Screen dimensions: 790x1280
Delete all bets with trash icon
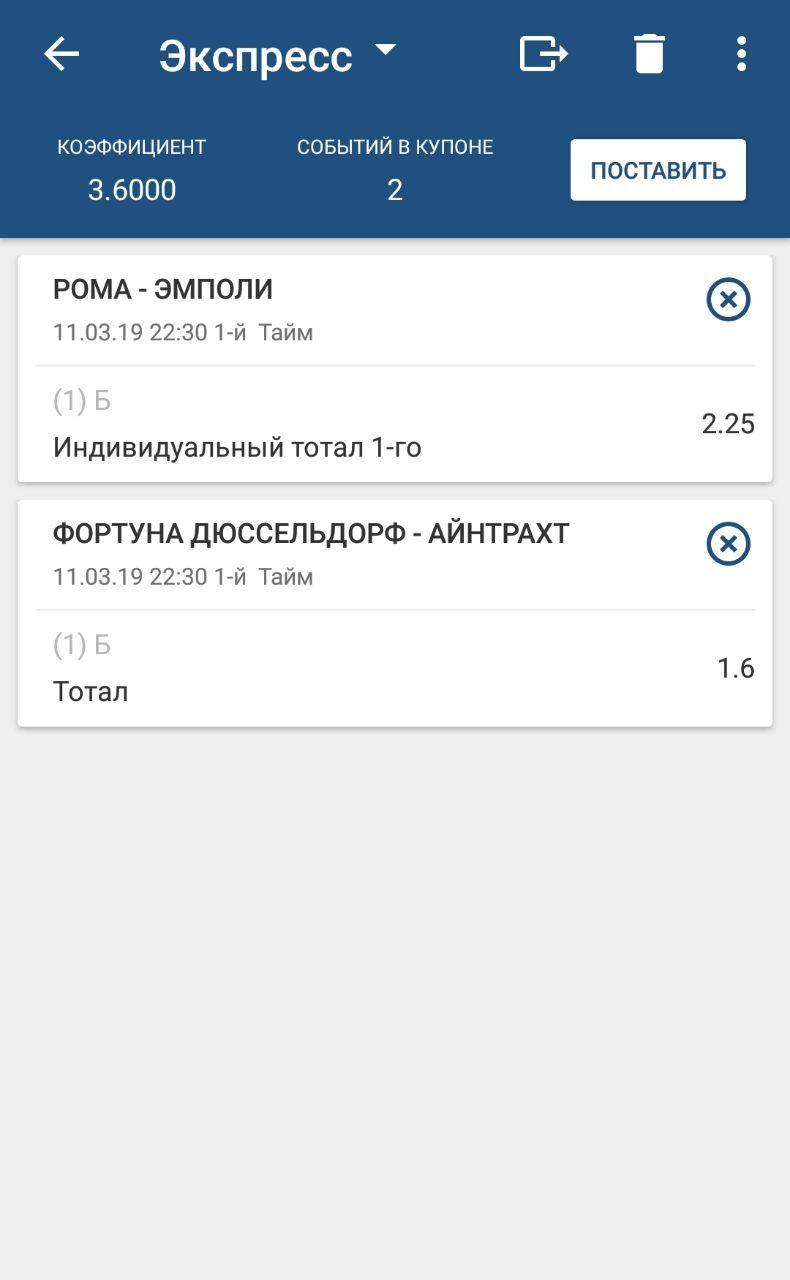coord(649,54)
